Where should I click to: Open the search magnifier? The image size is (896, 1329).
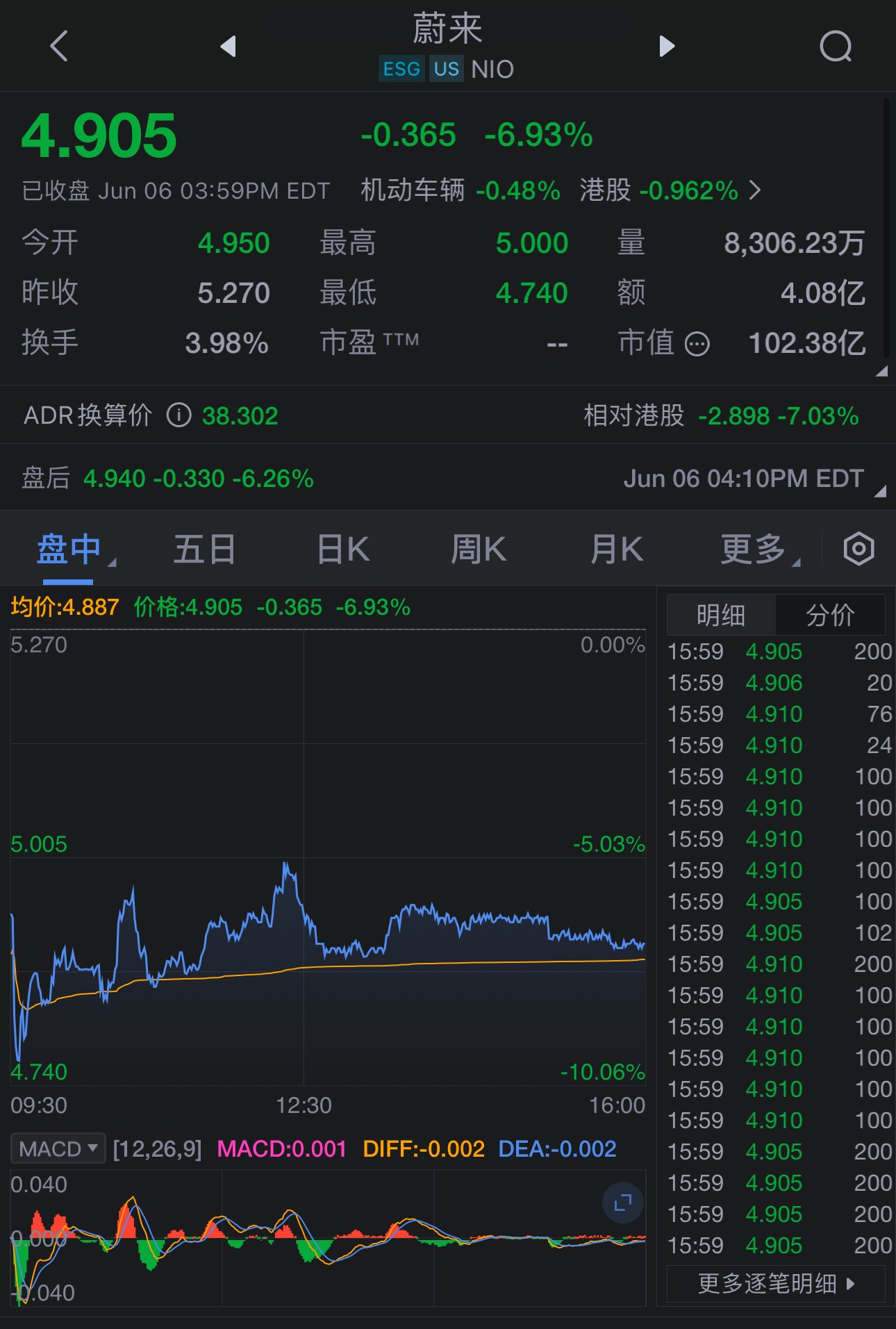[x=836, y=47]
